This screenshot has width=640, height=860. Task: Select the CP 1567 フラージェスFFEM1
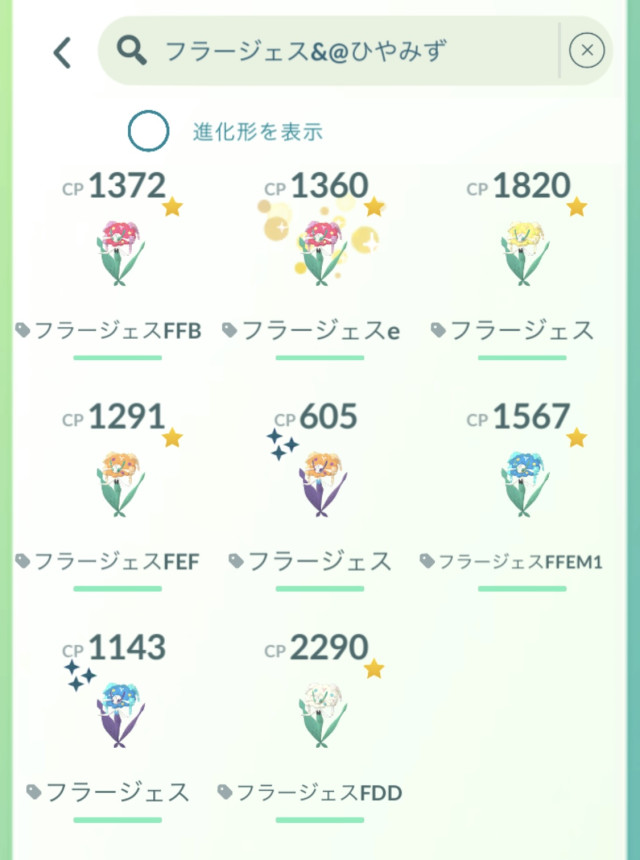point(522,485)
